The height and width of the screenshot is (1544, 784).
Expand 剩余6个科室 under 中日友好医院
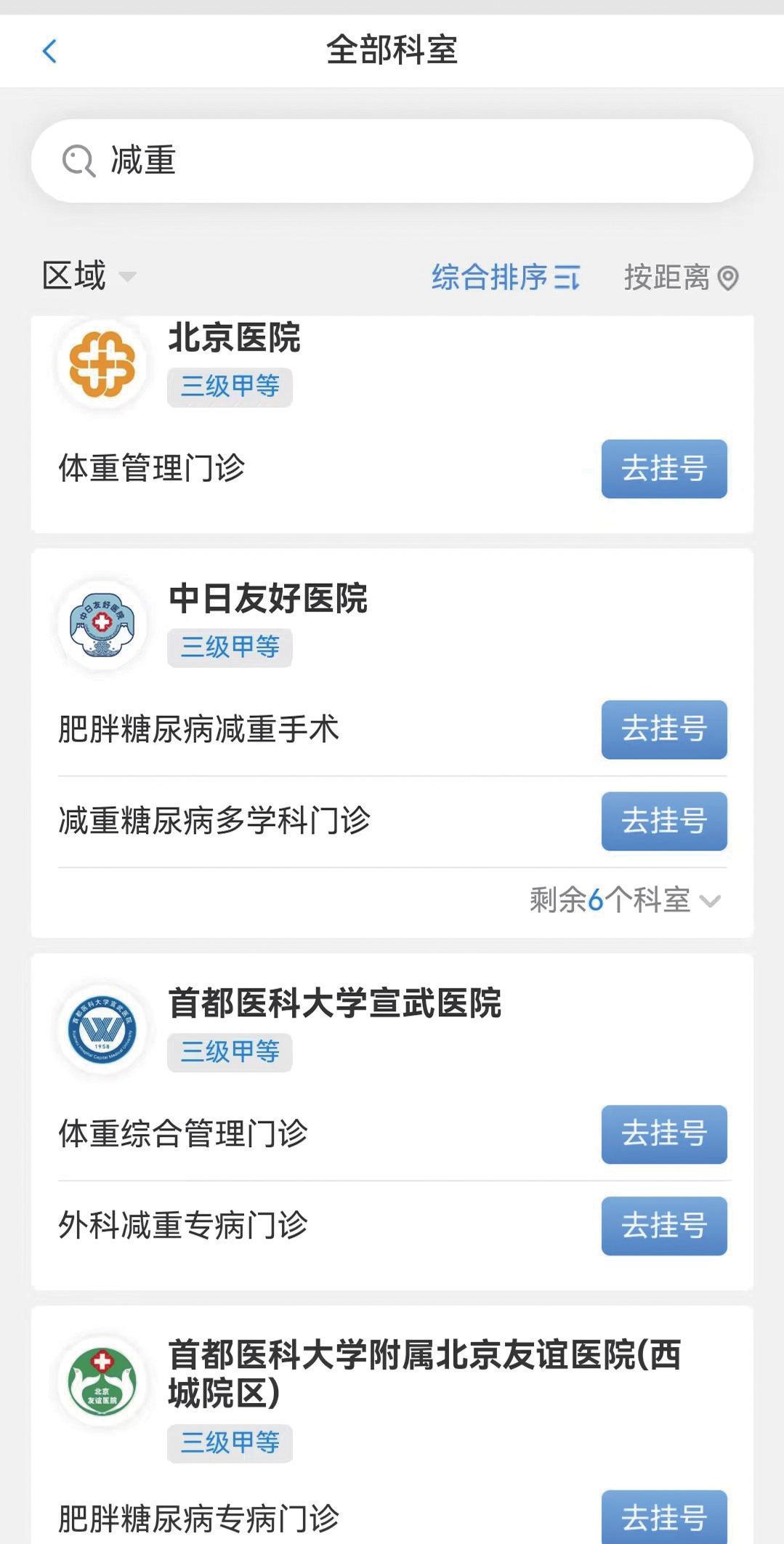[625, 900]
